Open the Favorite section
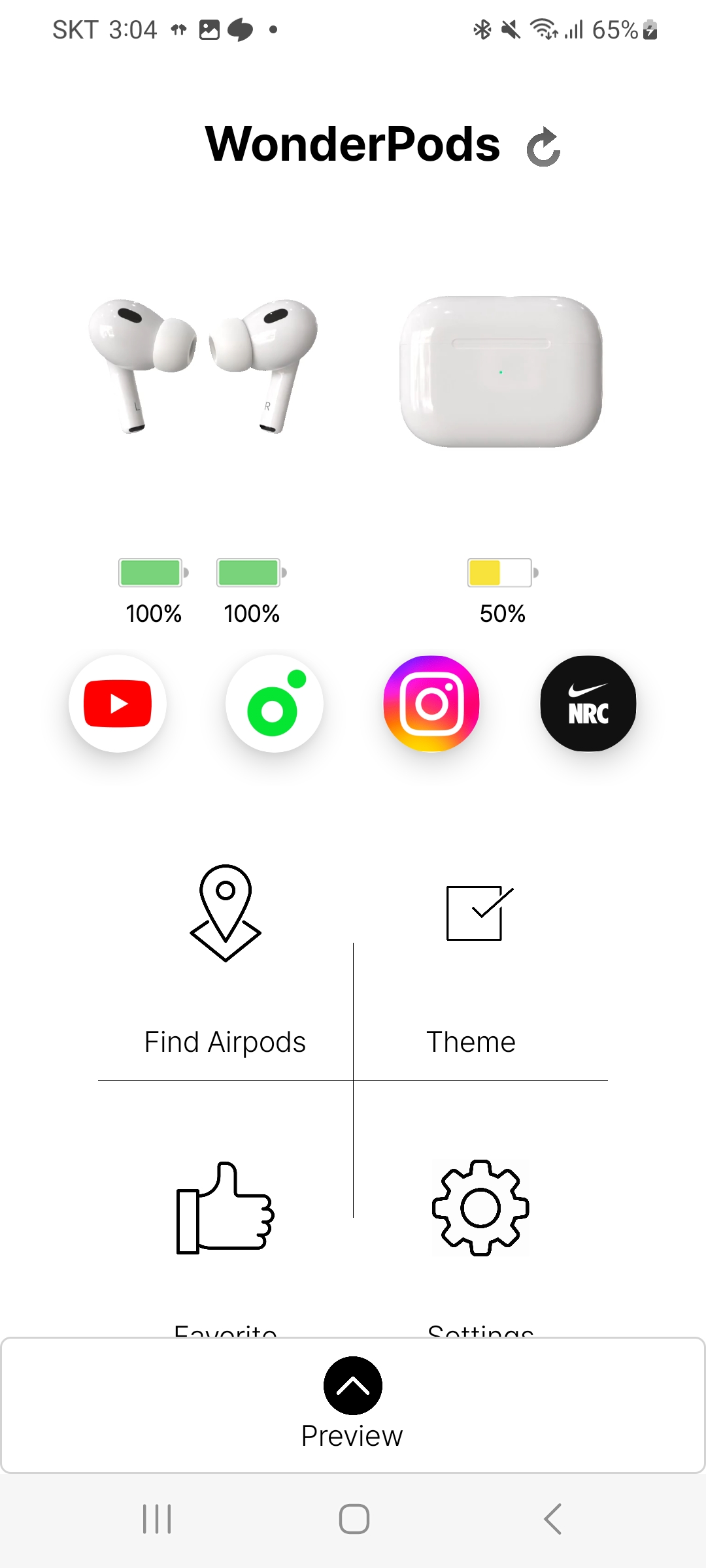 tap(226, 1228)
